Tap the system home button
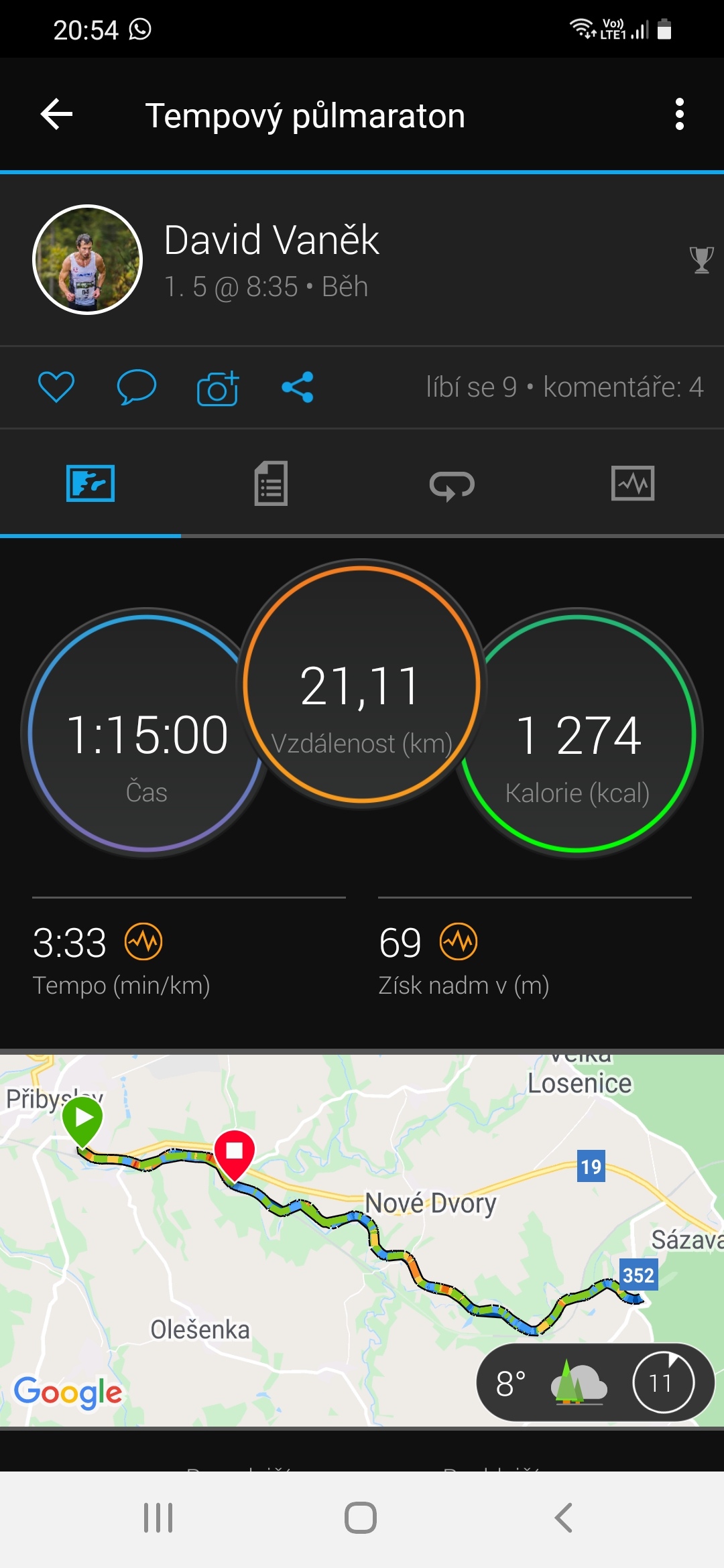 click(361, 1518)
